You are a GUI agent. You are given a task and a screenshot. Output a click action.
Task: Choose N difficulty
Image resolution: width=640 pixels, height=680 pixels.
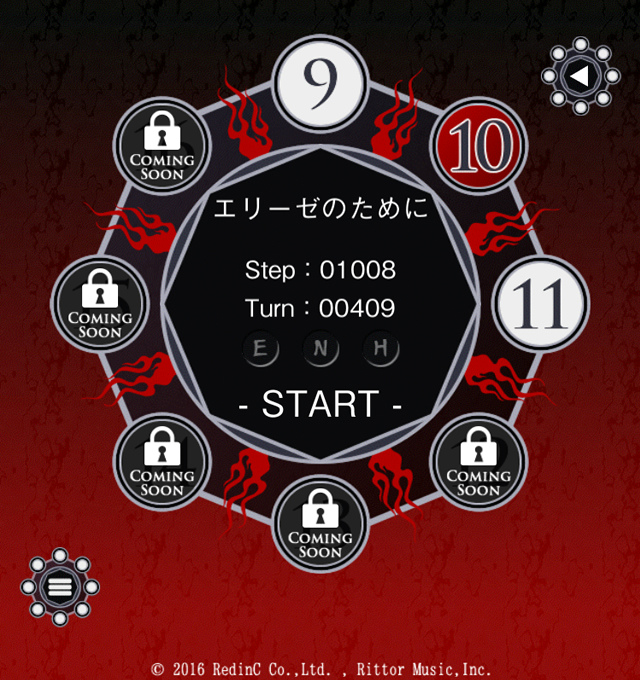tap(321, 349)
